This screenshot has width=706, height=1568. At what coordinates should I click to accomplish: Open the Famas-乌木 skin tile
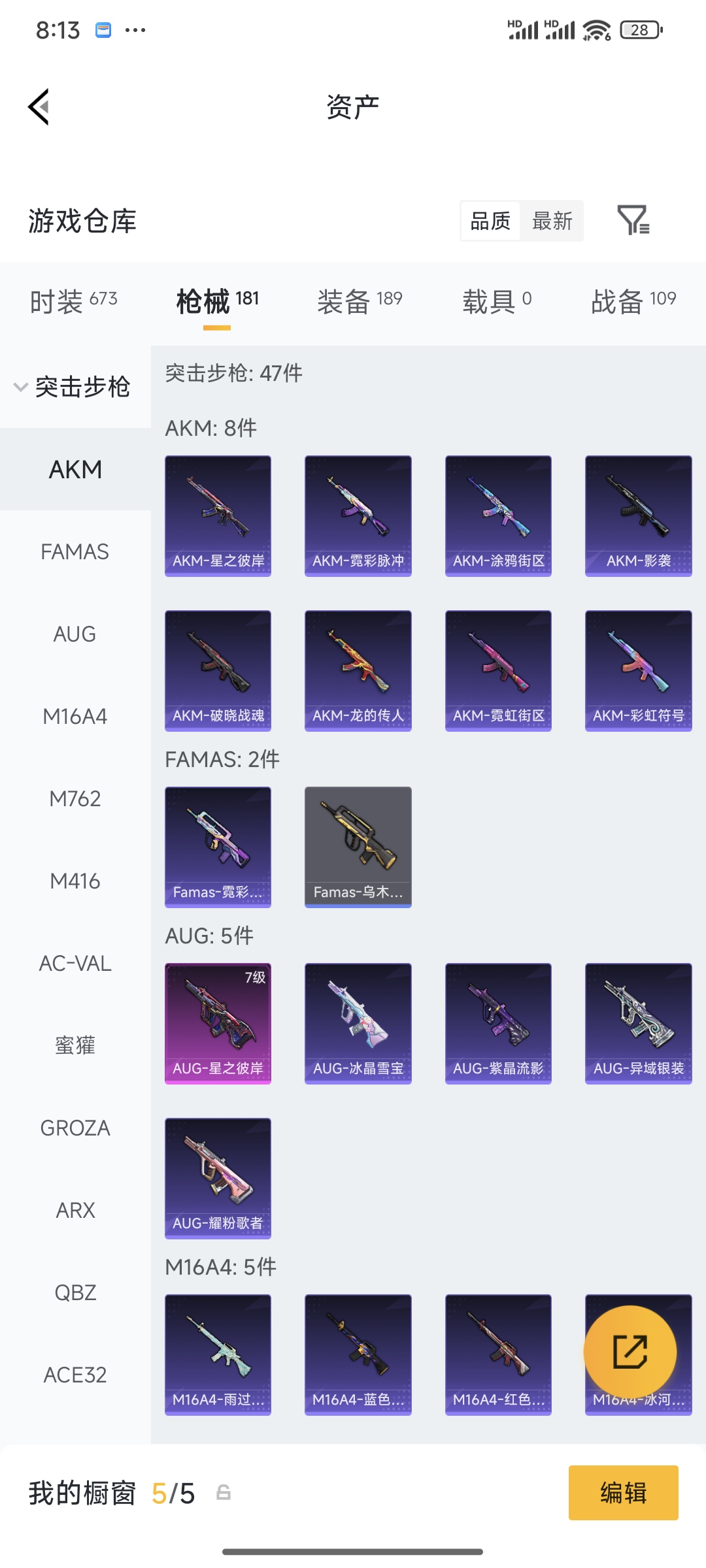click(358, 847)
